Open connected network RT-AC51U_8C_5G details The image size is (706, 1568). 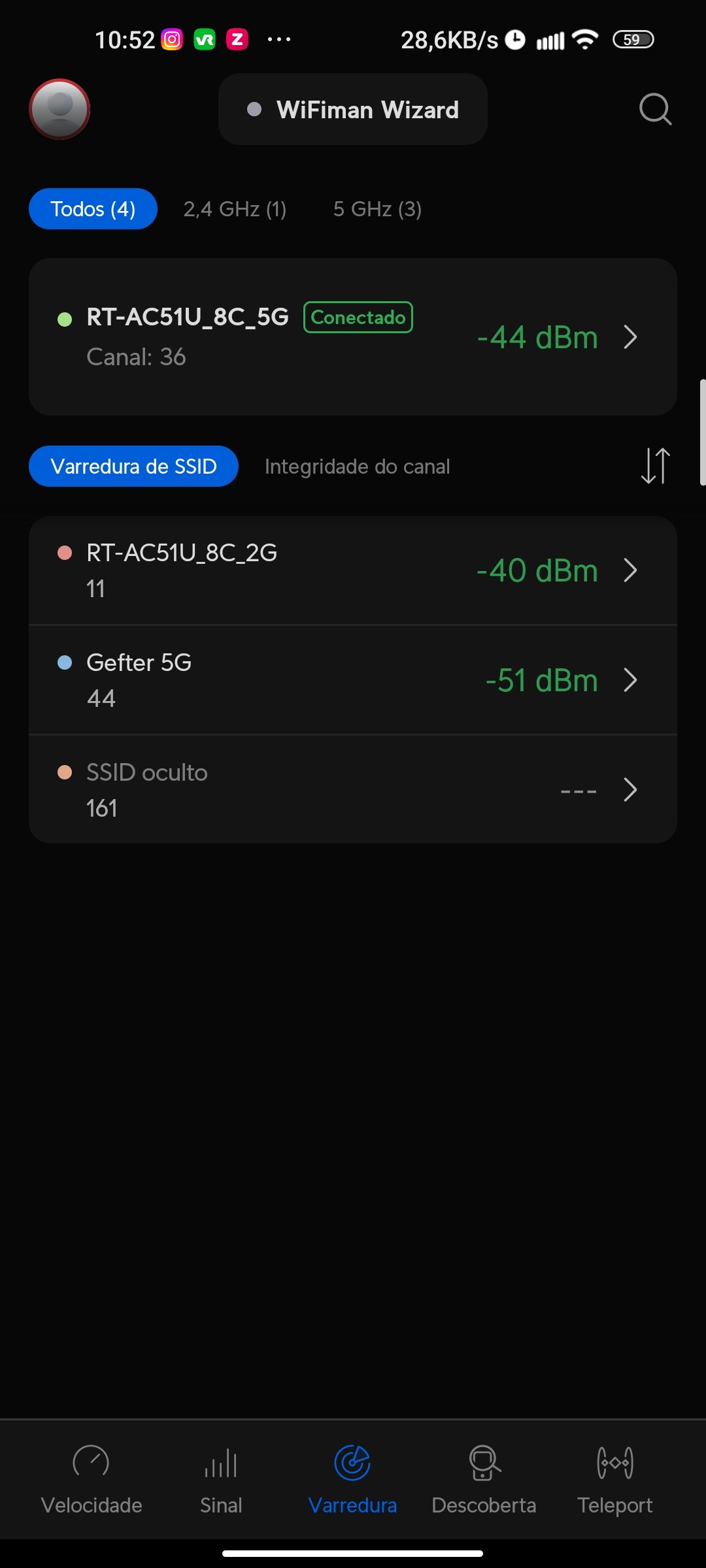353,337
